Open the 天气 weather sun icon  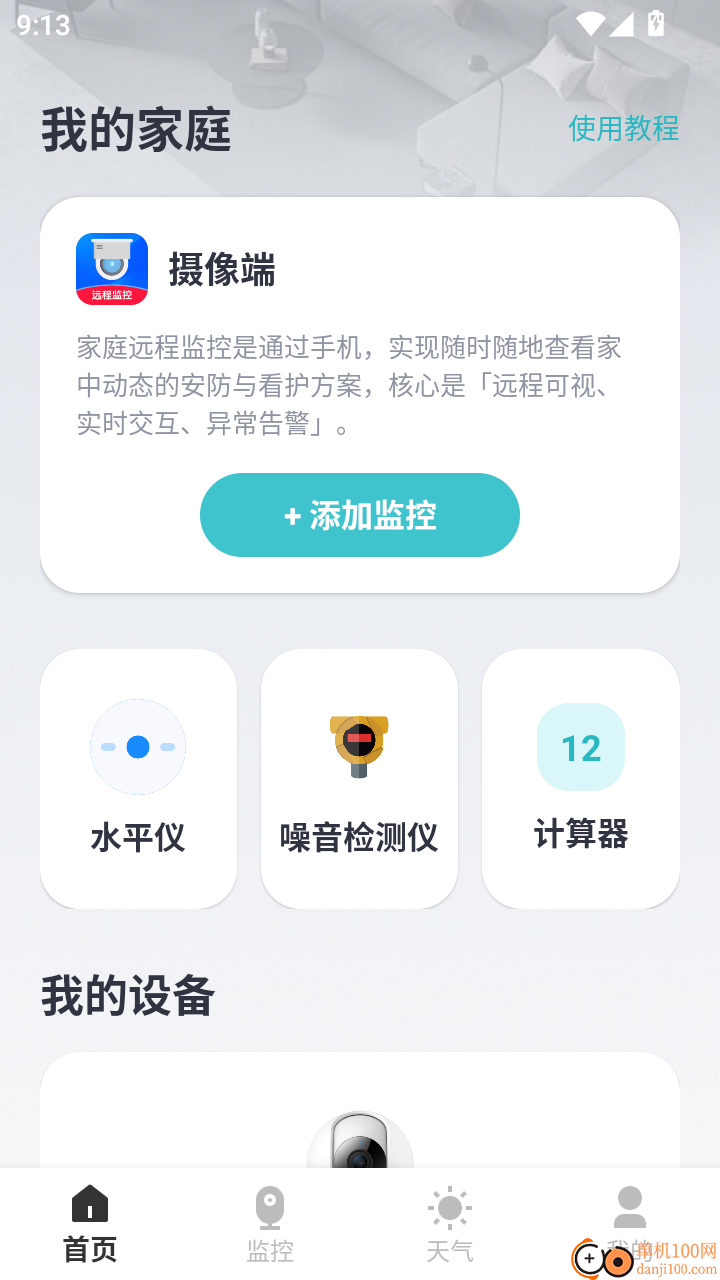(450, 1207)
